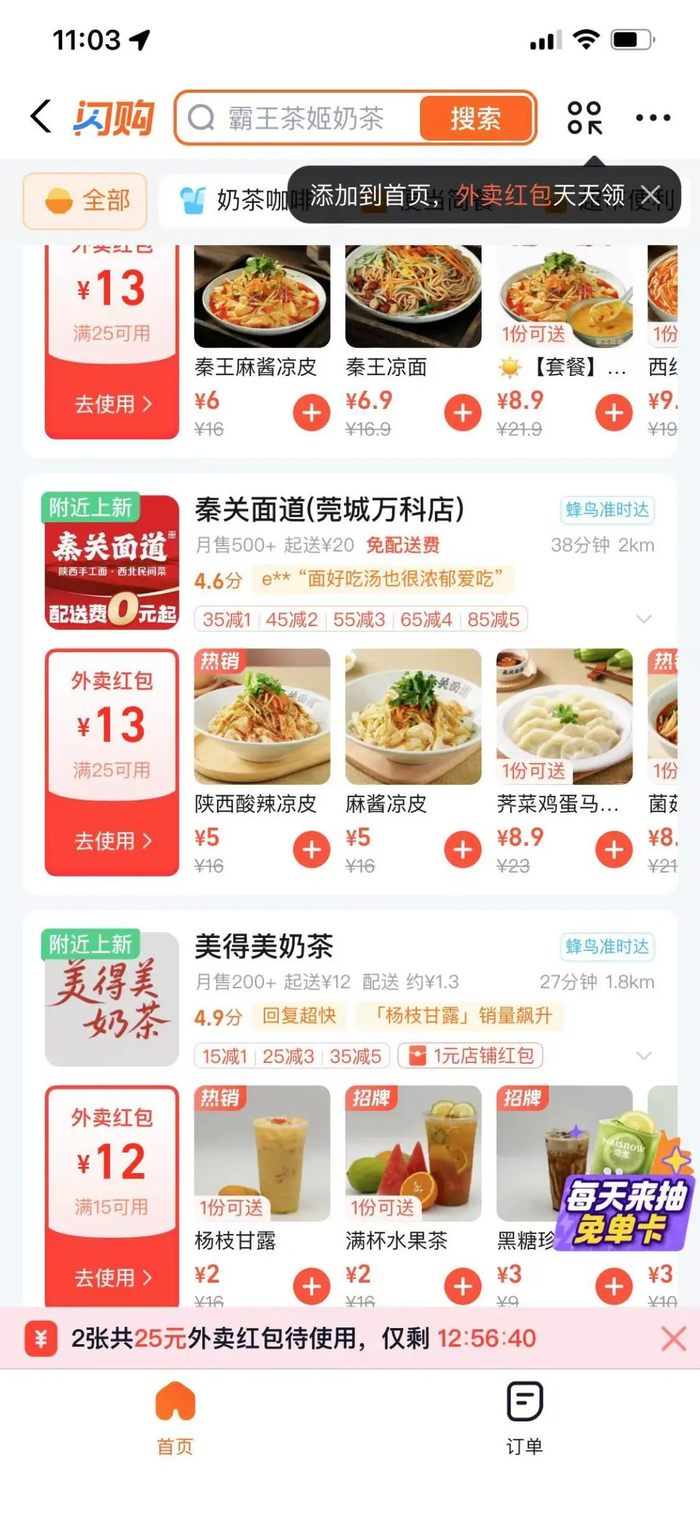
Task: Expand the 秦关面道 discount list chevron
Action: tap(644, 618)
